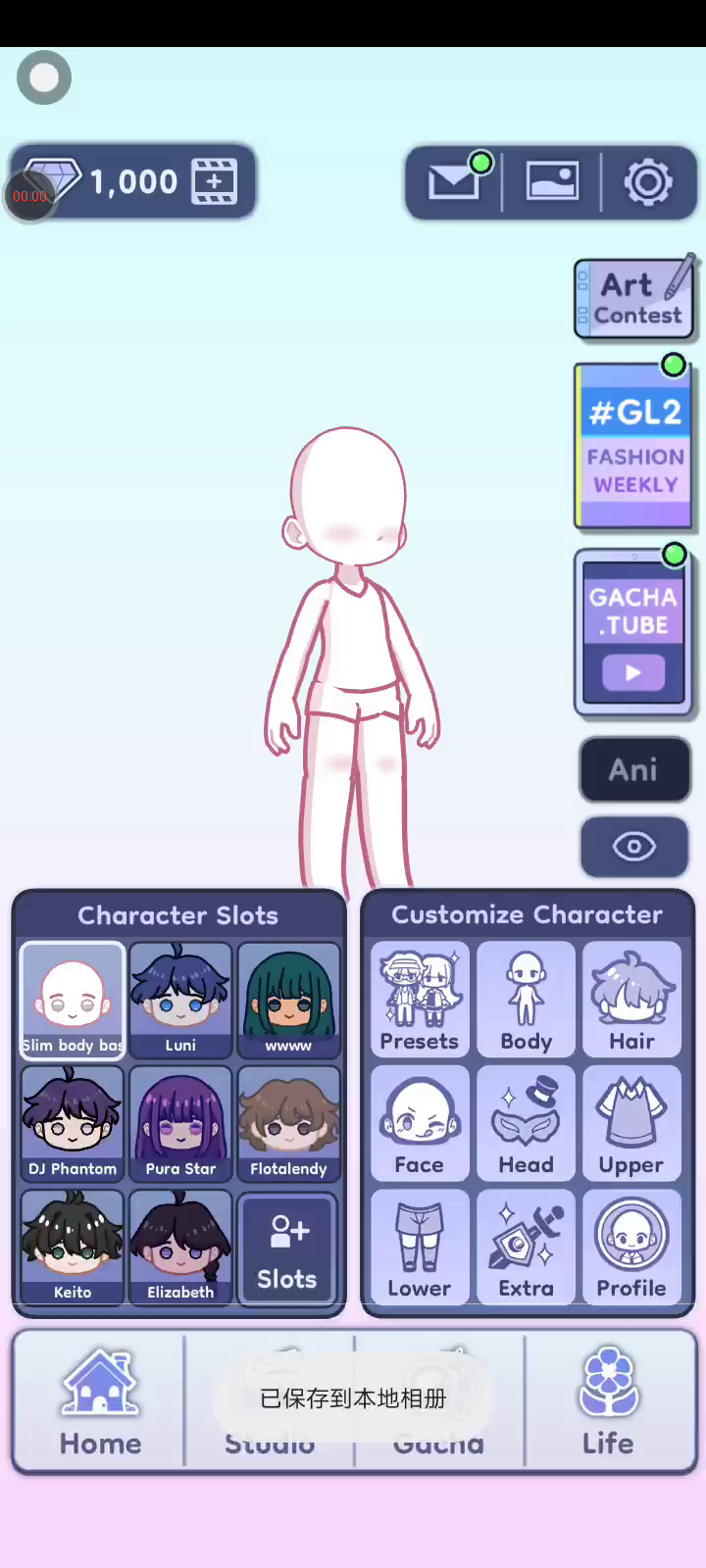Switch to the Life tab
This screenshot has height=1568, width=706.
click(x=609, y=1402)
